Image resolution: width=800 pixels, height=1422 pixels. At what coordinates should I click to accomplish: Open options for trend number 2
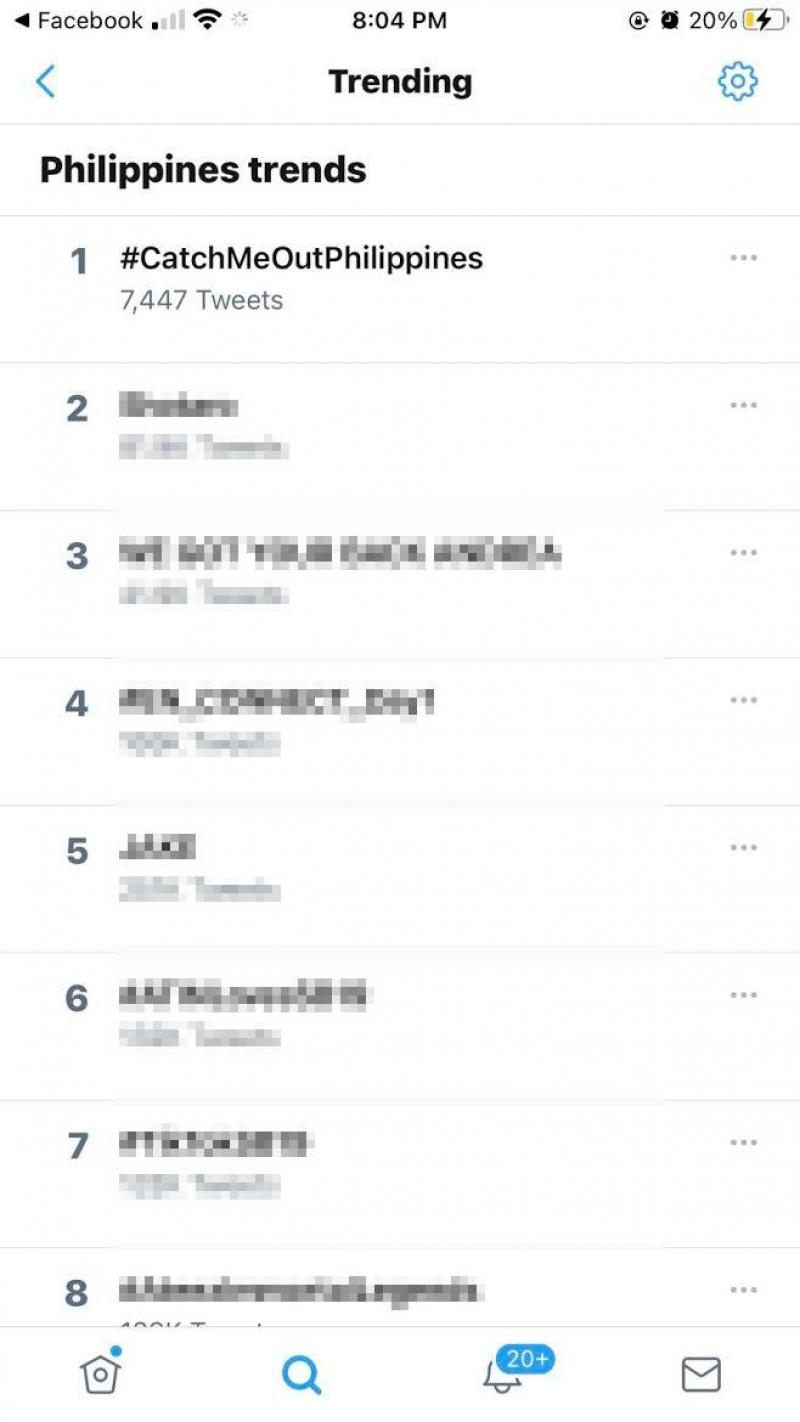pos(743,405)
